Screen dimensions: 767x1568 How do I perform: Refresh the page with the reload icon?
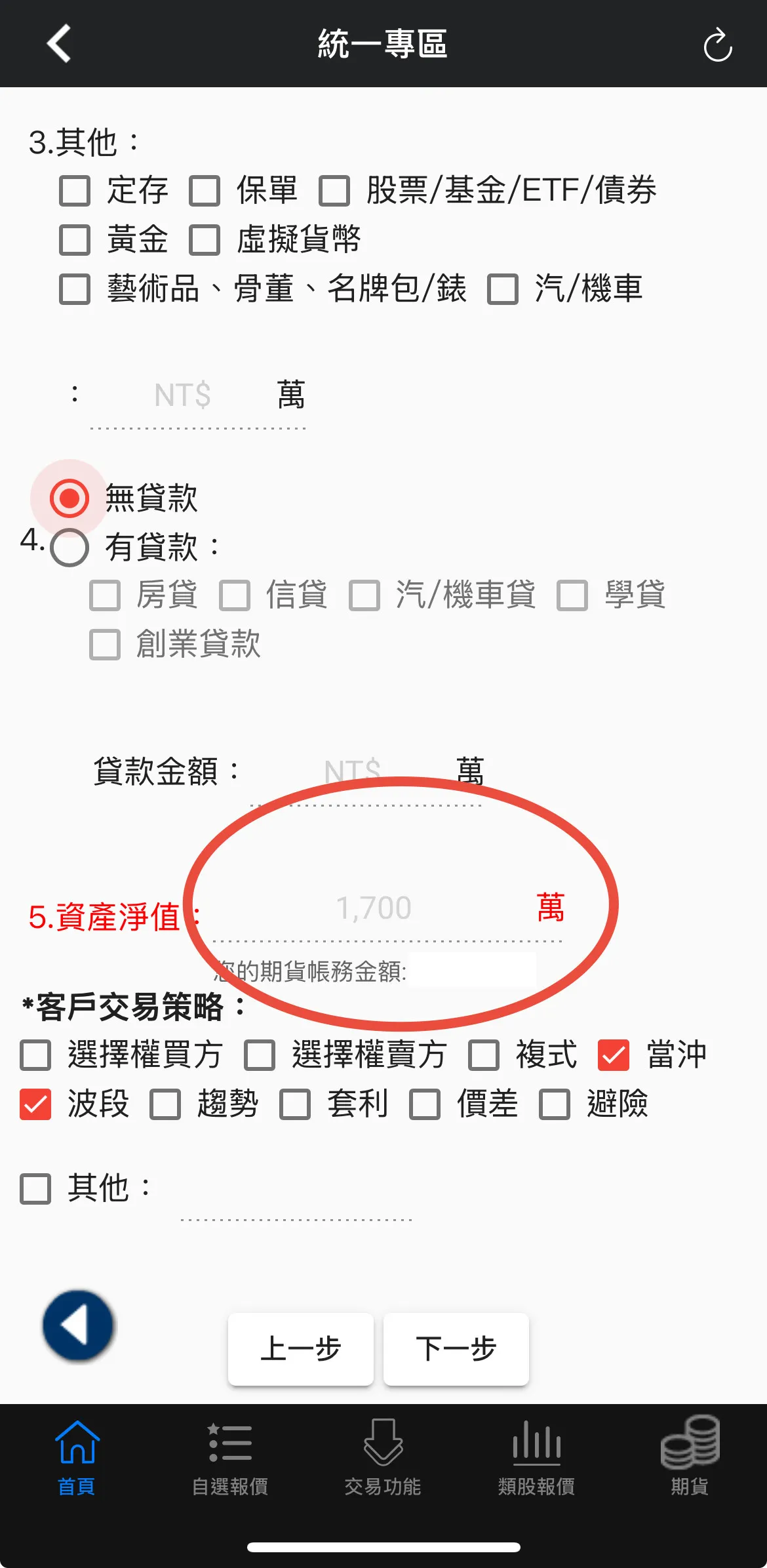[x=717, y=45]
